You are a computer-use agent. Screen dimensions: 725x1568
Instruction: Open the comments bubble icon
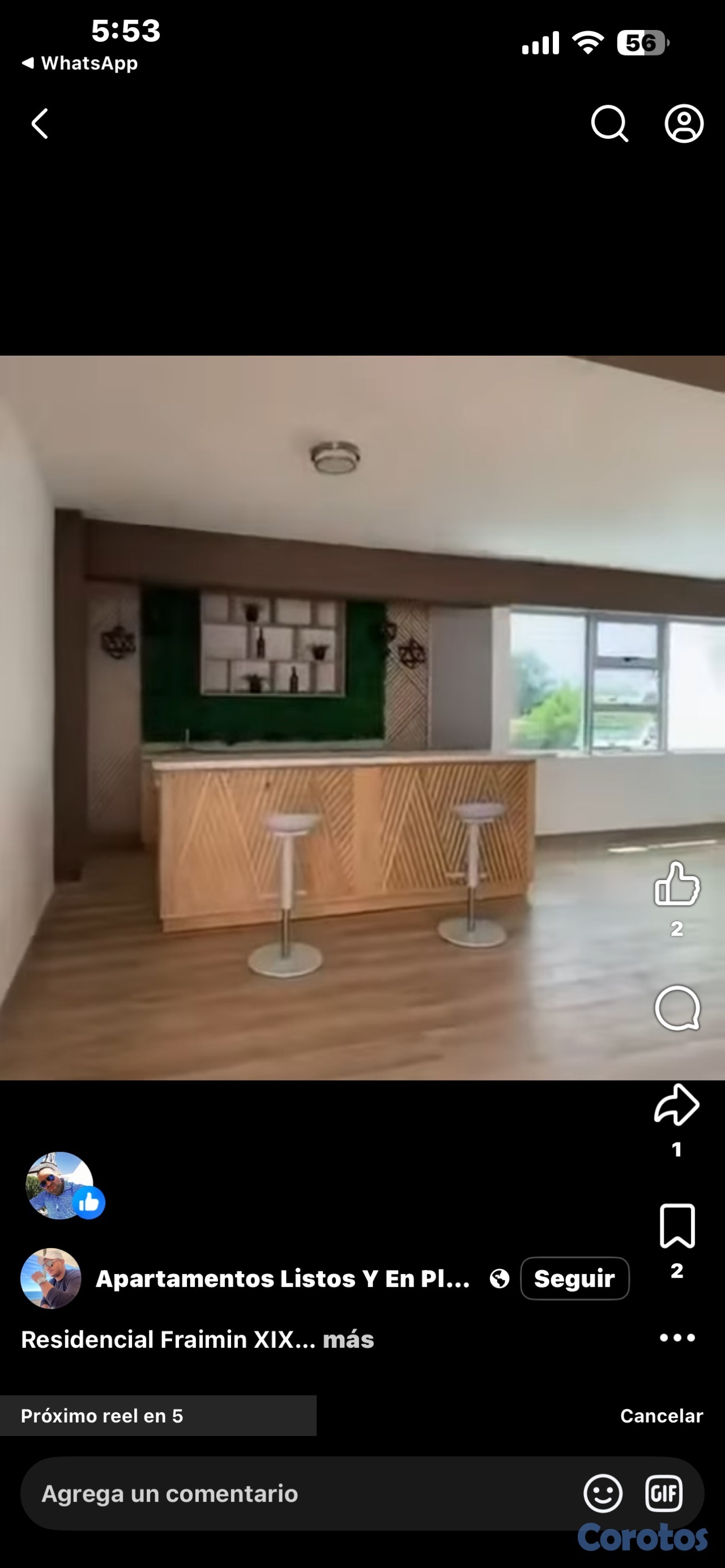(x=676, y=1008)
